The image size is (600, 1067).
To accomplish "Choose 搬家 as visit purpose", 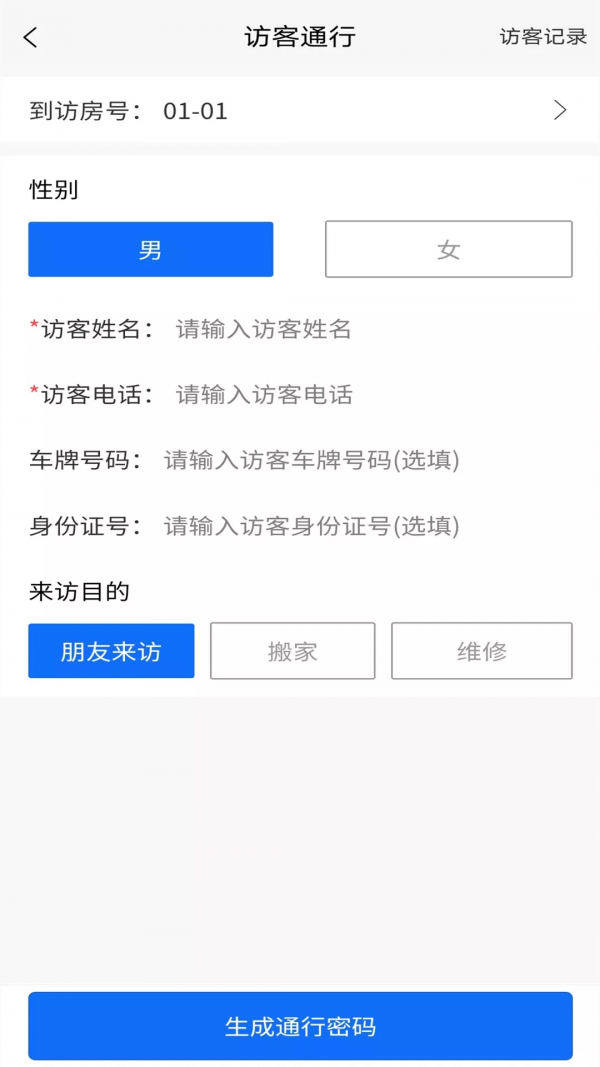I will coord(292,651).
